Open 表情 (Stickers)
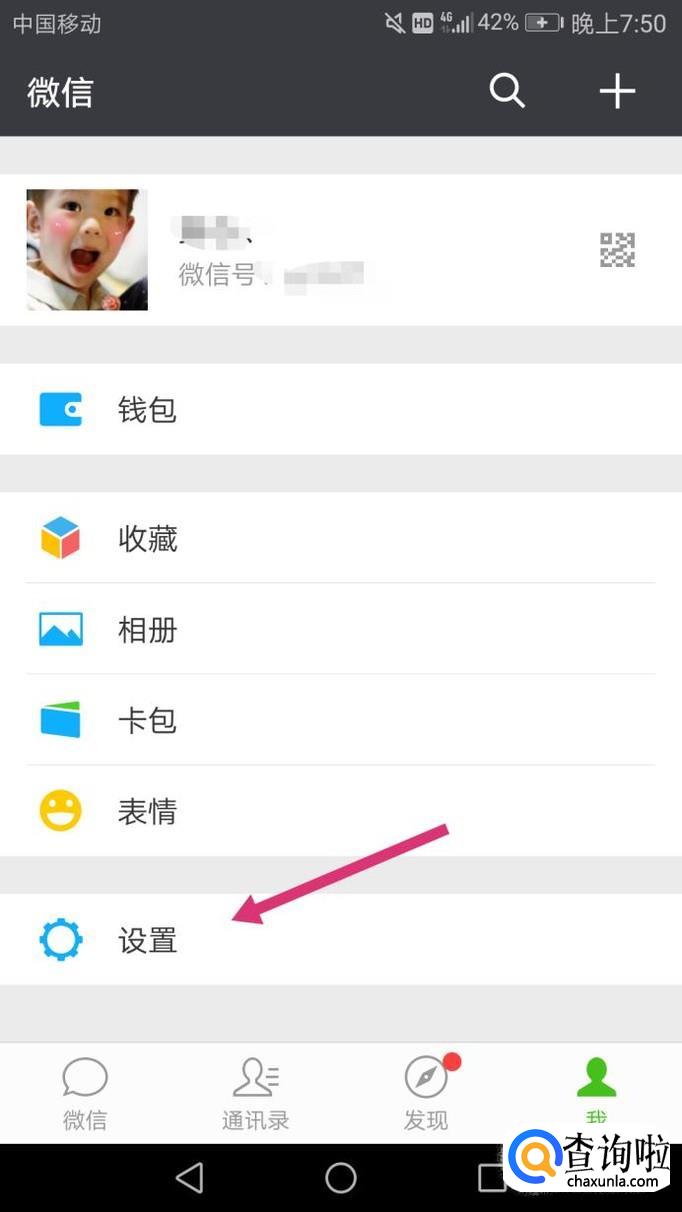Screen dimensions: 682x1212 coord(340,811)
